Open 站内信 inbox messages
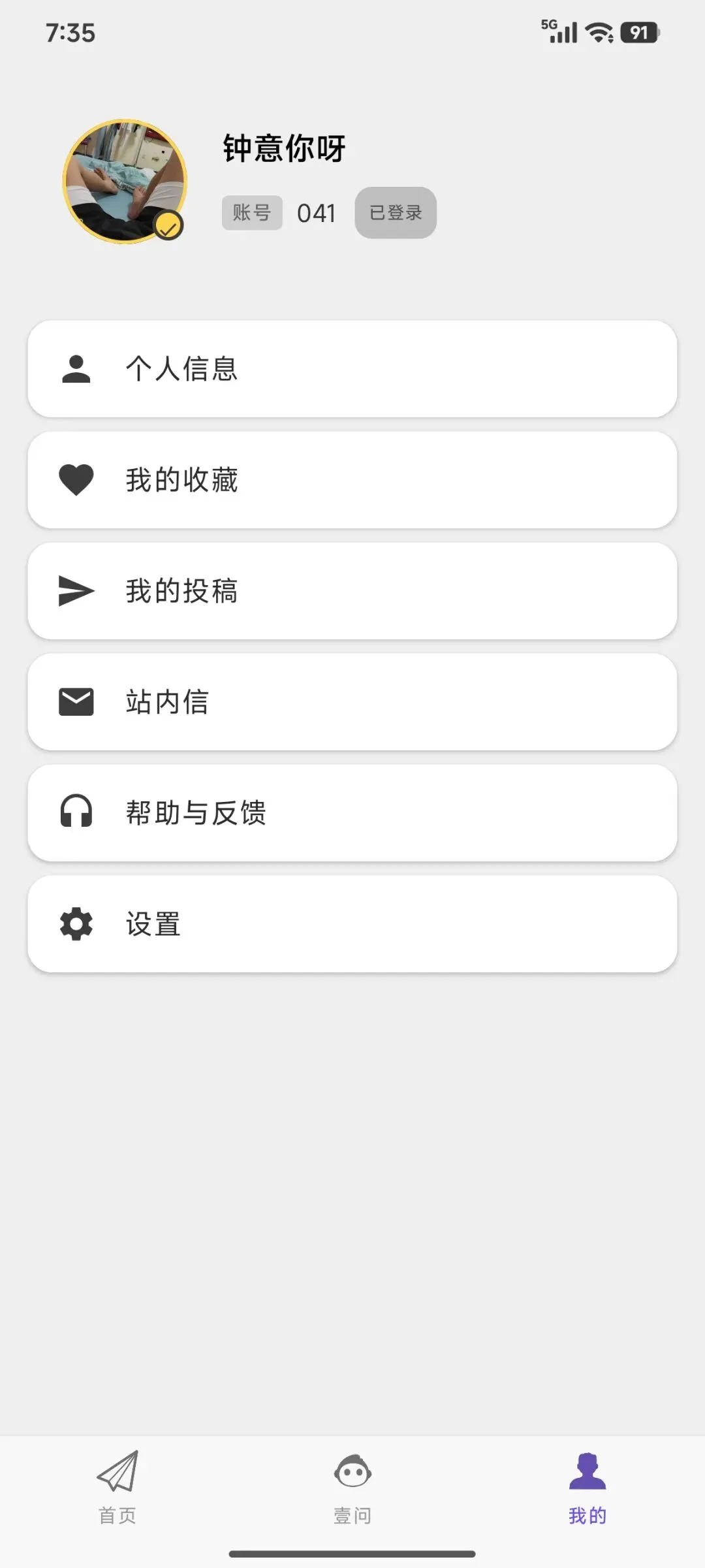 [x=352, y=702]
